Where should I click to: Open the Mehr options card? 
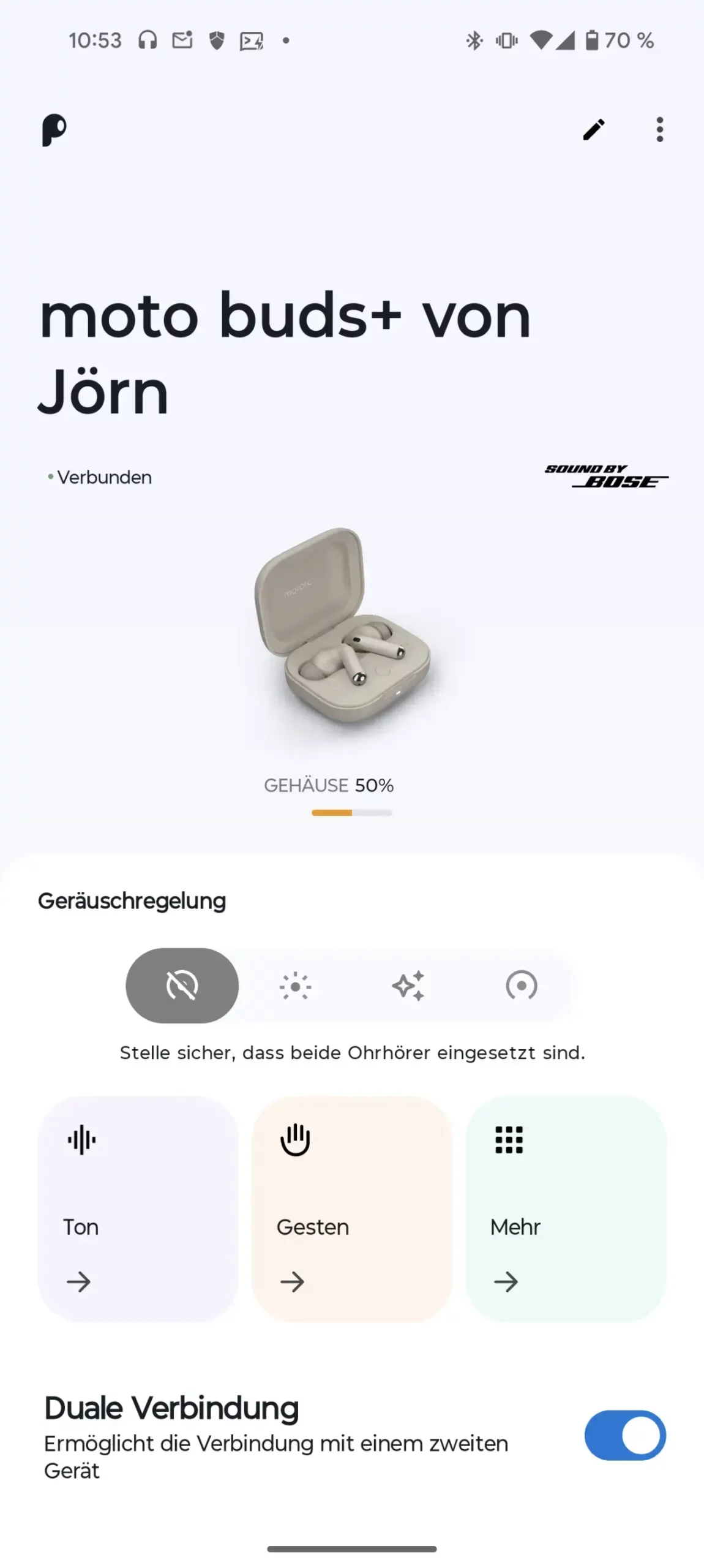click(x=565, y=1208)
